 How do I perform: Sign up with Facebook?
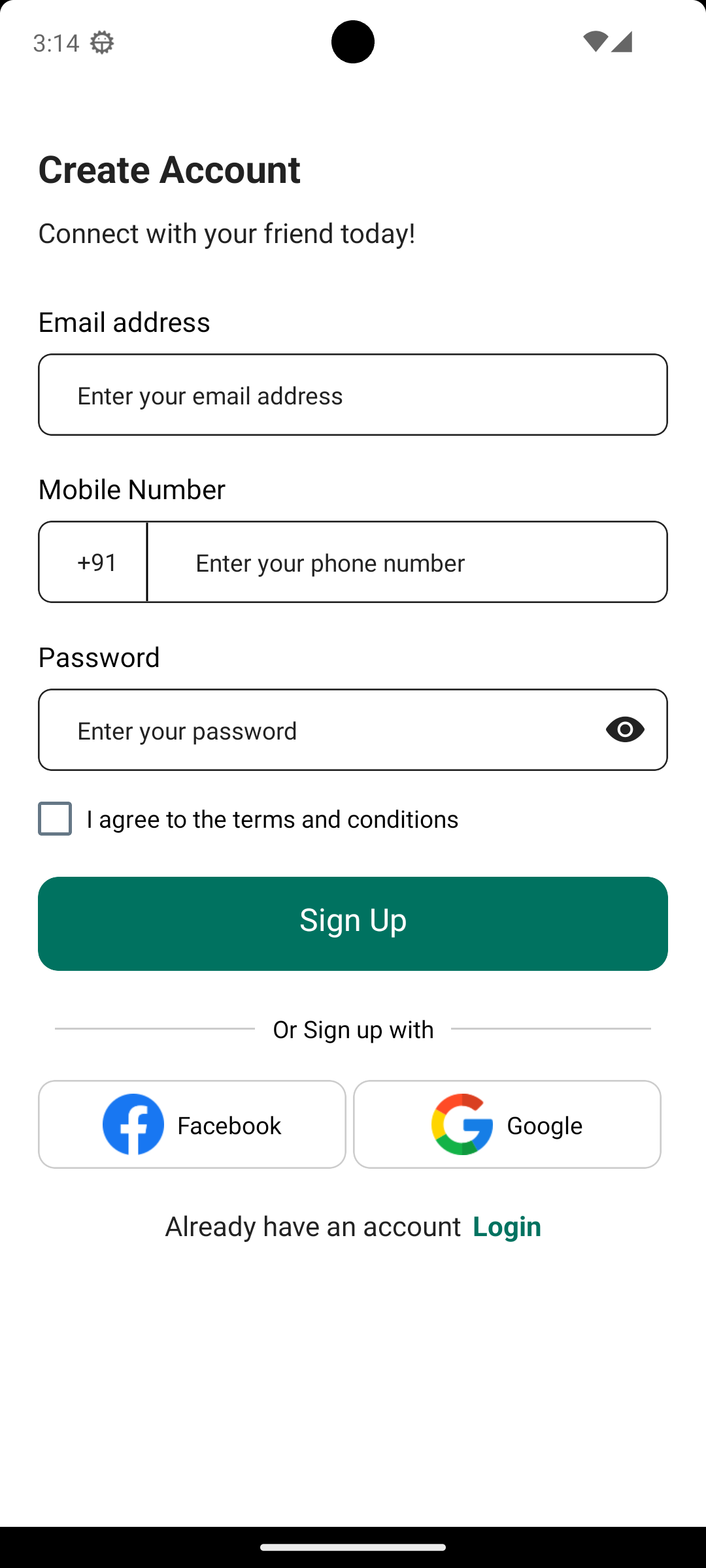coord(192,1124)
